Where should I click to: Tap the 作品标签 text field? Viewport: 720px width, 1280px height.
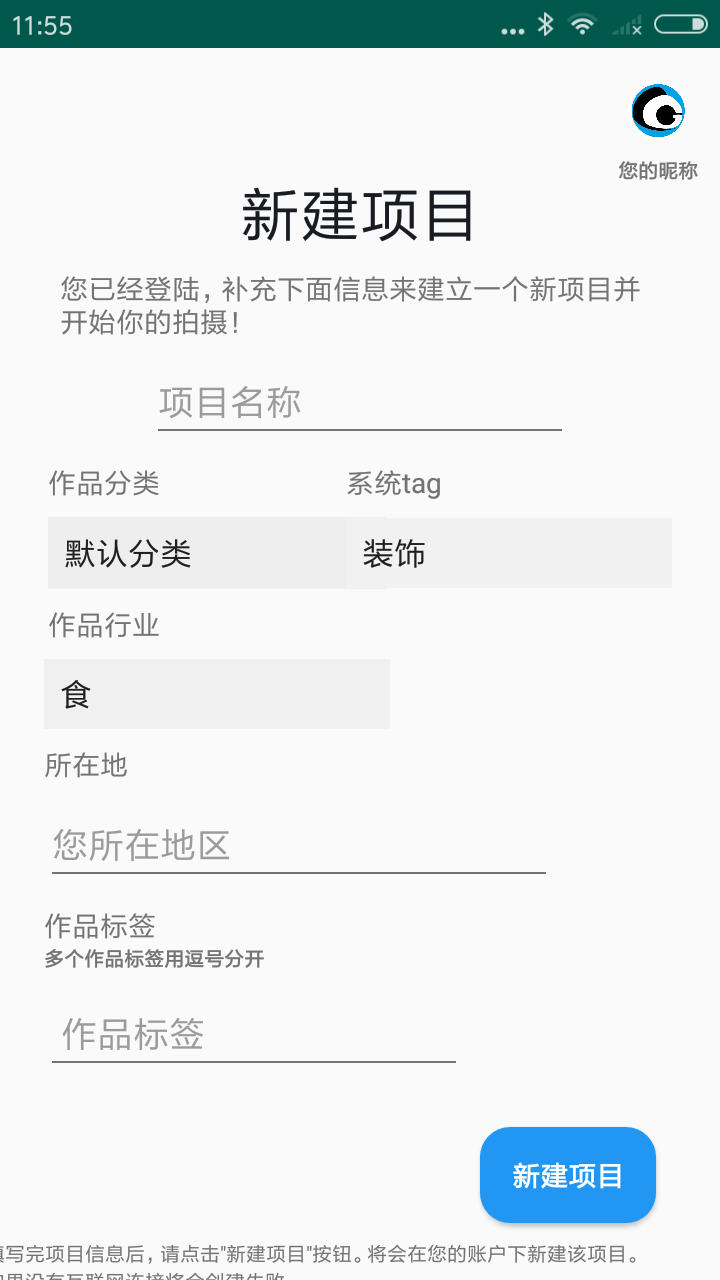point(253,1034)
